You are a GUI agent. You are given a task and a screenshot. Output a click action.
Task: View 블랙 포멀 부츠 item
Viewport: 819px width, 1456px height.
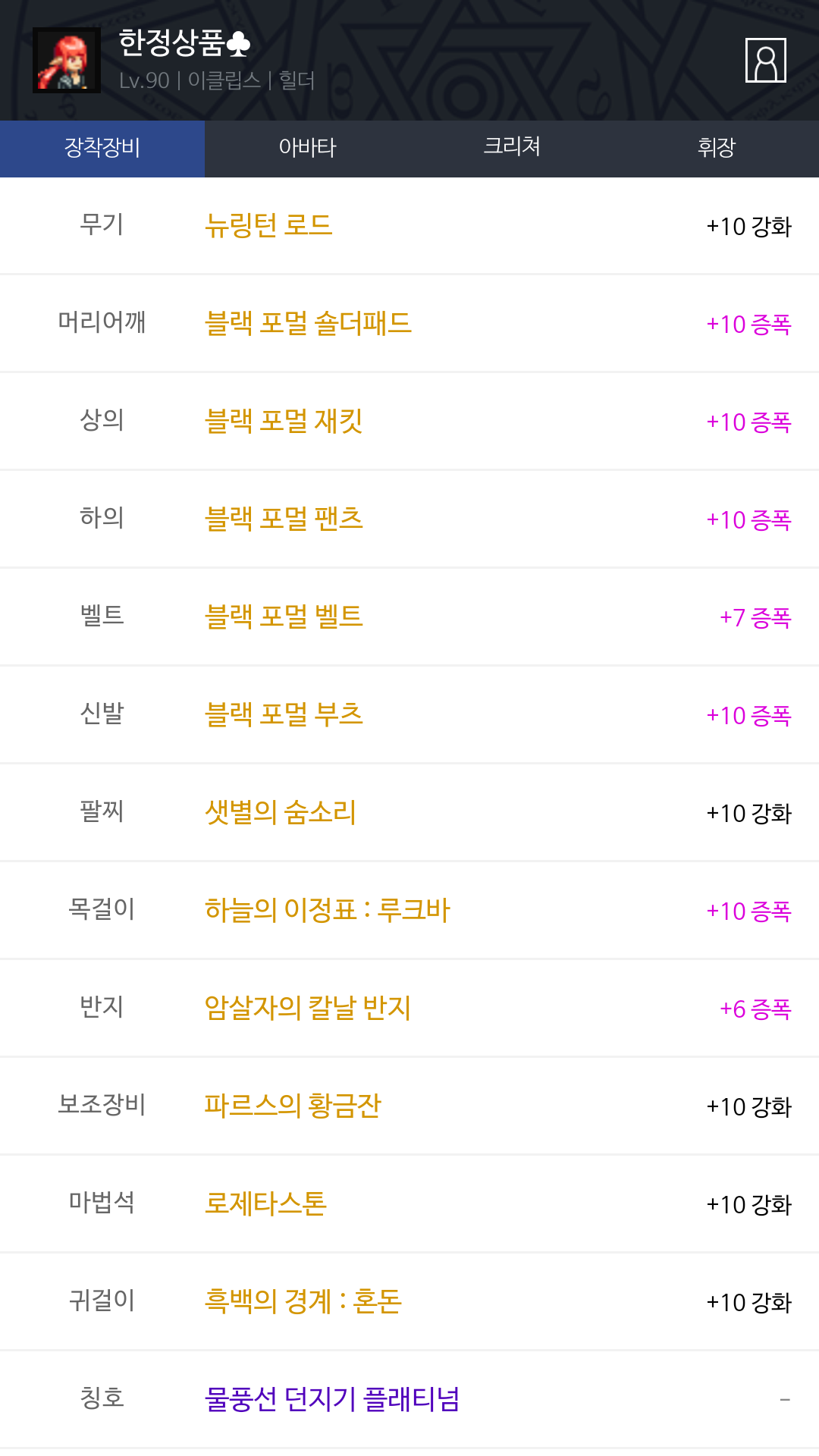tap(284, 715)
